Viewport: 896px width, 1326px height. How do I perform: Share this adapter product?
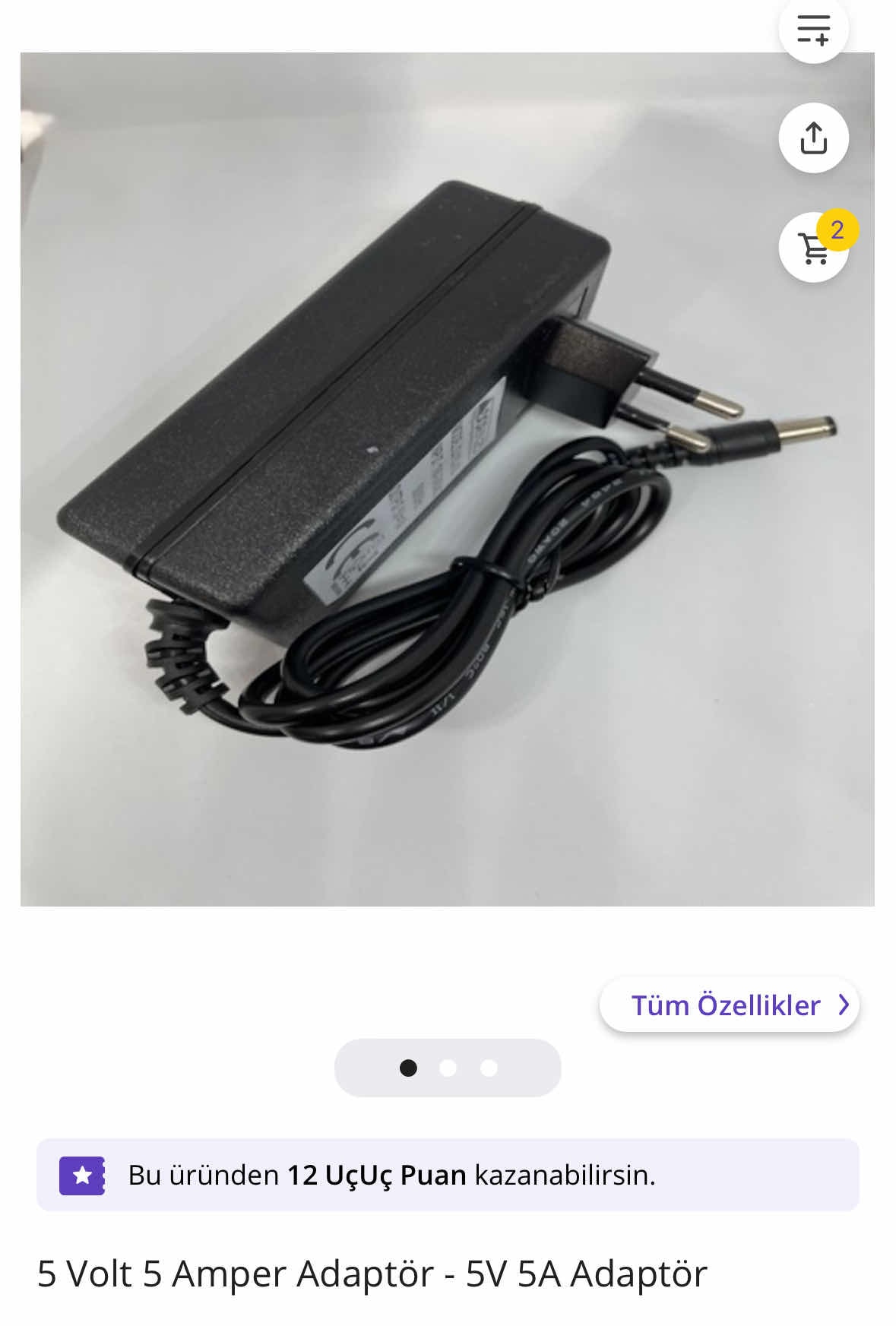pyautogui.click(x=813, y=138)
